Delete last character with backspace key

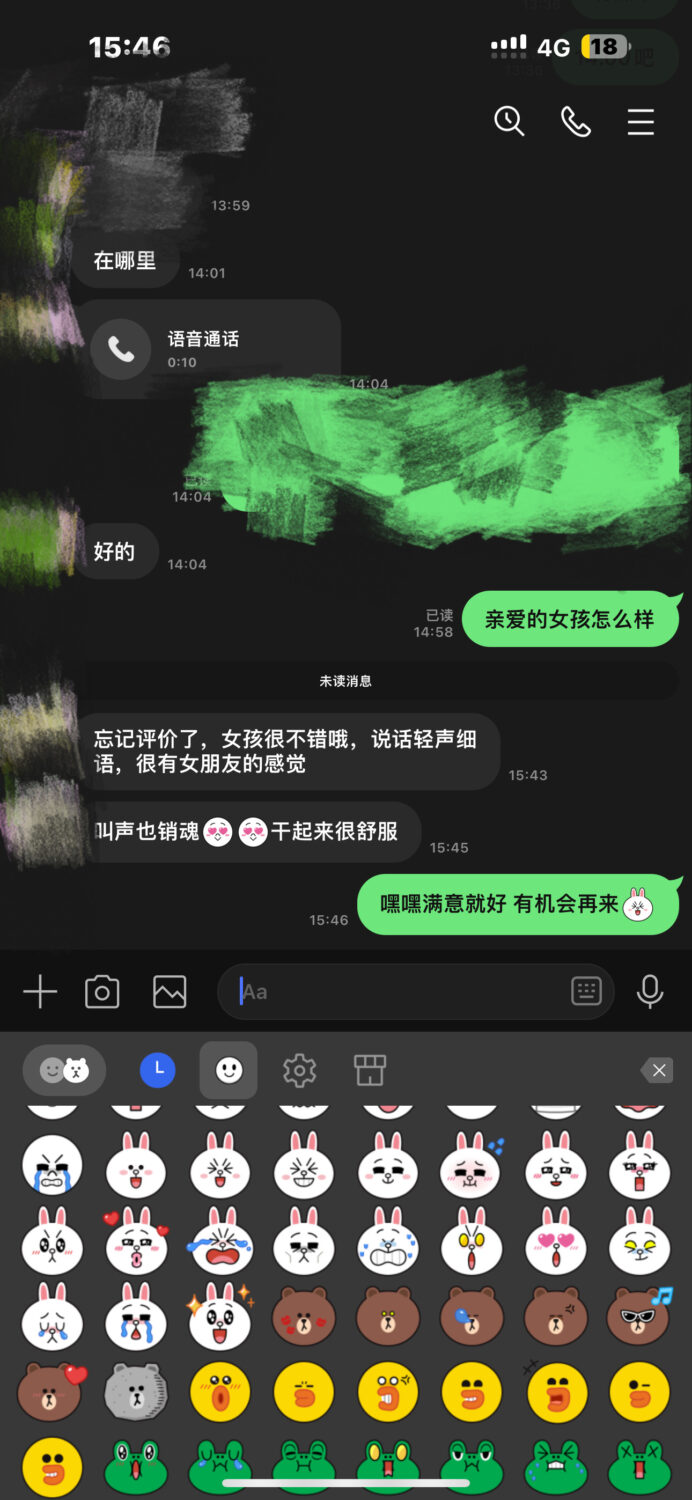[x=658, y=1071]
